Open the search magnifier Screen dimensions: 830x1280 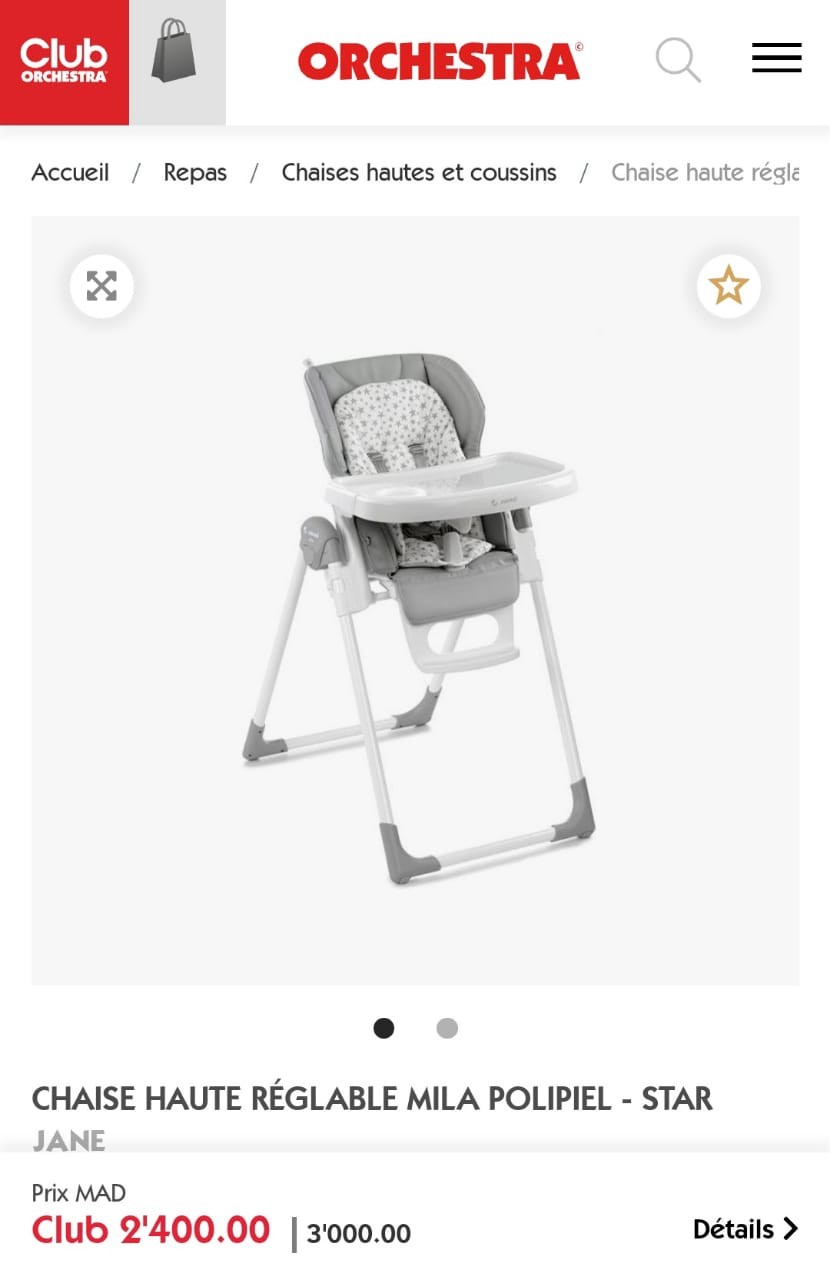[x=678, y=59]
